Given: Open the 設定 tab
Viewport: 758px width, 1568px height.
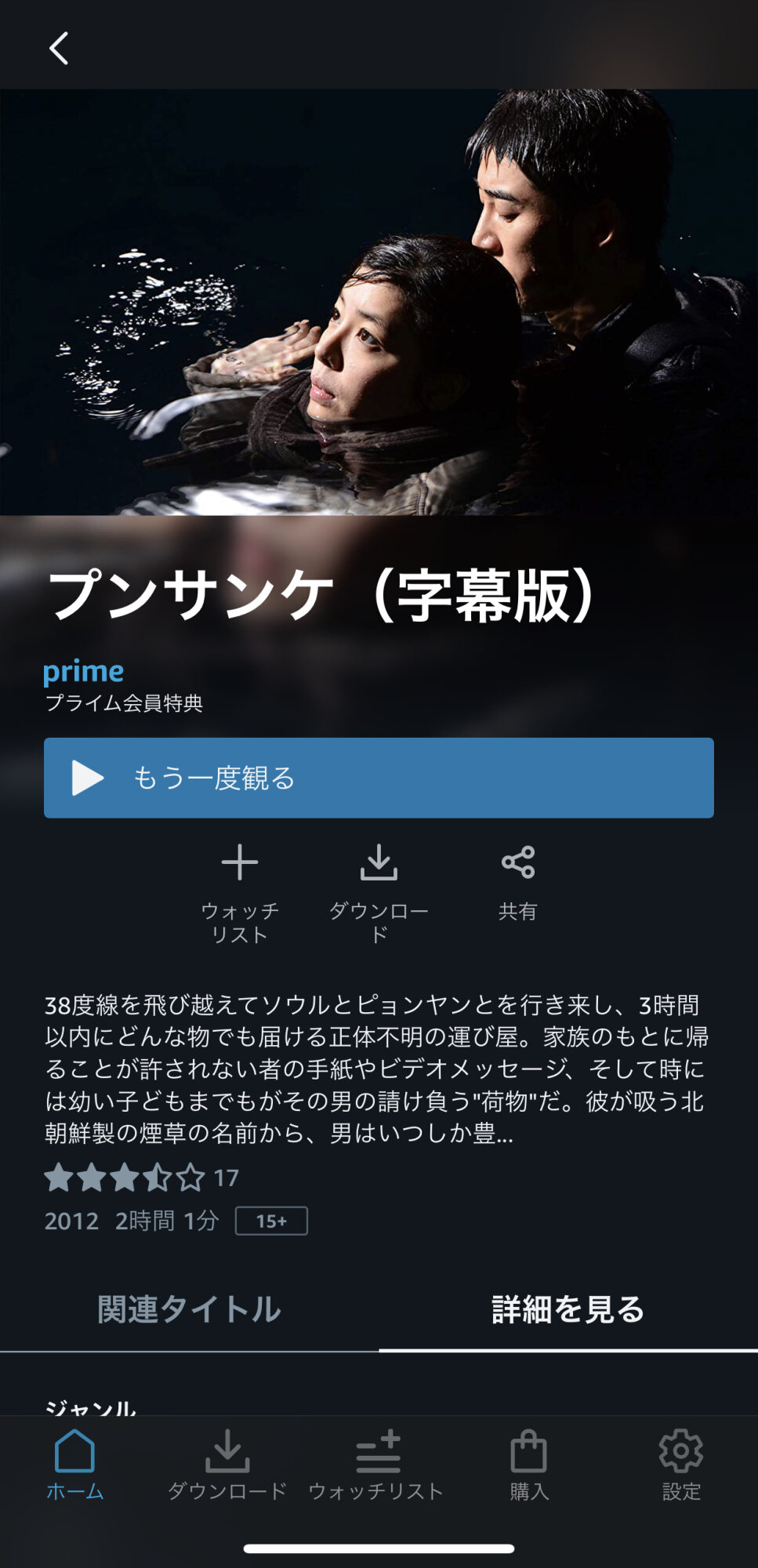Looking at the screenshot, I should click(x=680, y=1465).
